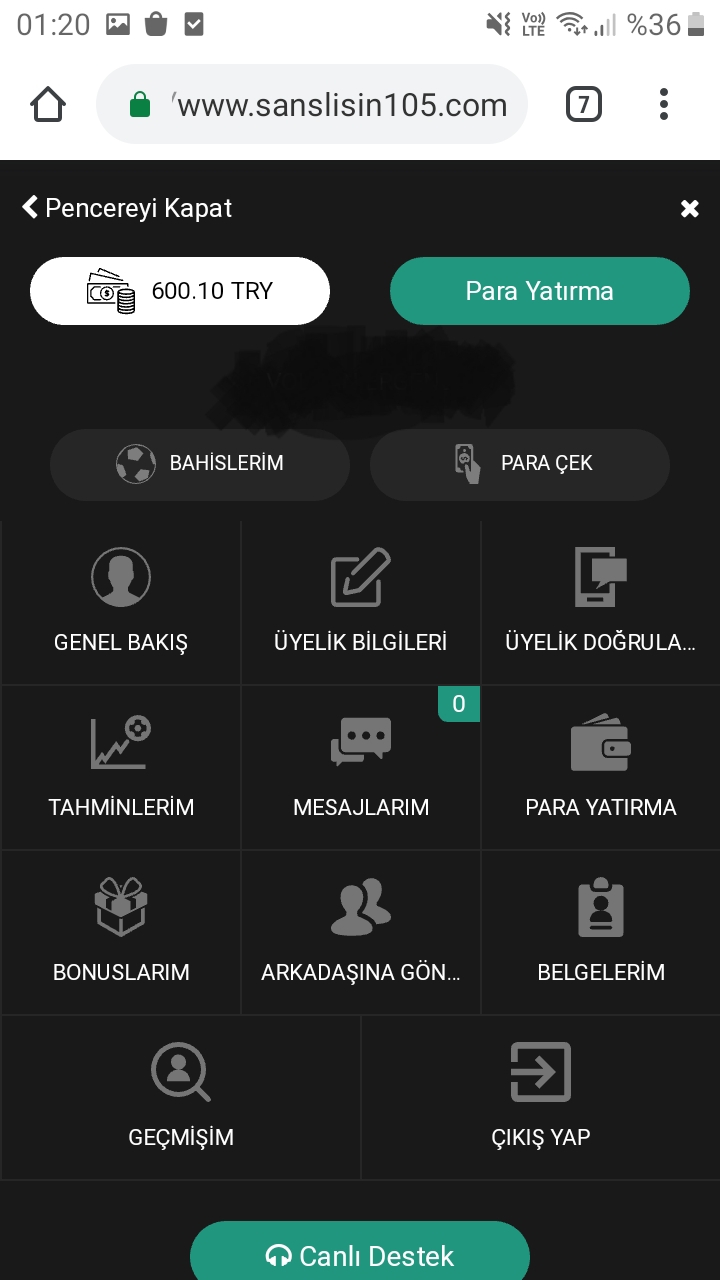720x1280 pixels.
Task: Open Belgelerim
Action: coord(601,933)
